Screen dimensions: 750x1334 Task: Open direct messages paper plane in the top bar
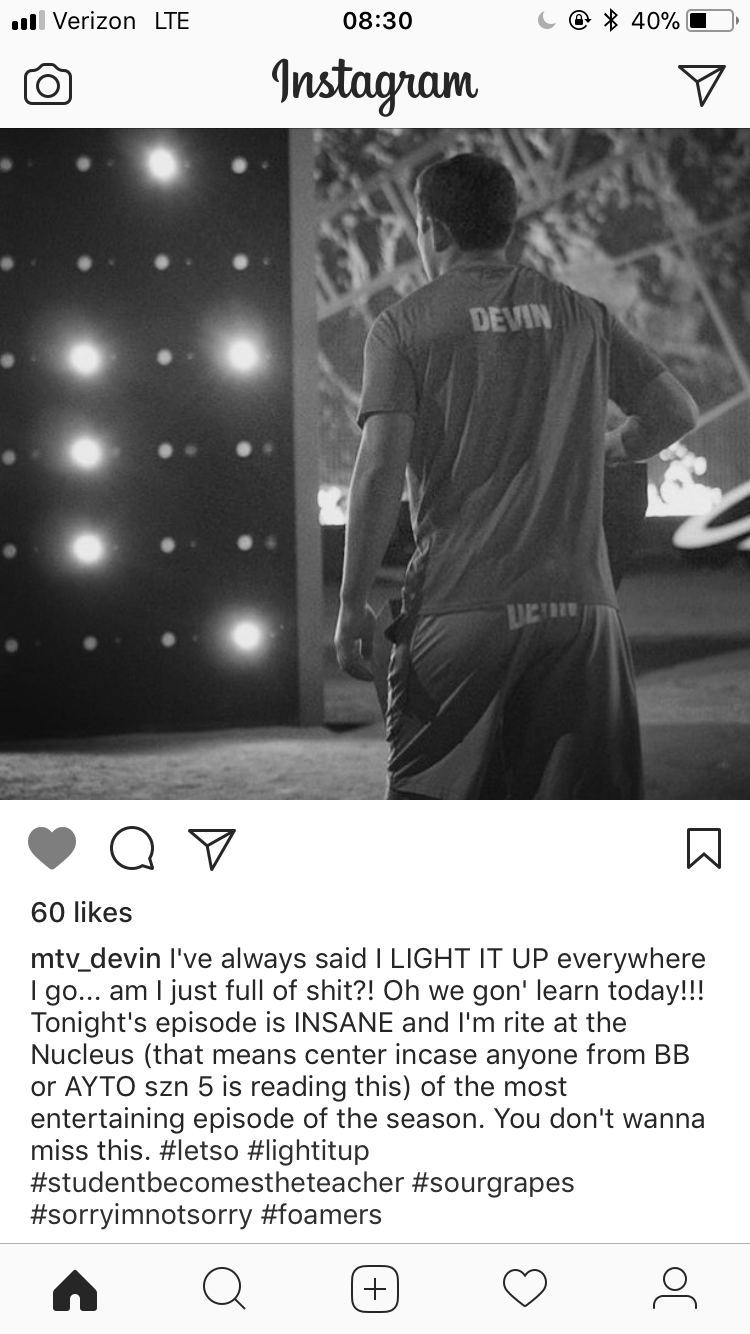point(701,85)
